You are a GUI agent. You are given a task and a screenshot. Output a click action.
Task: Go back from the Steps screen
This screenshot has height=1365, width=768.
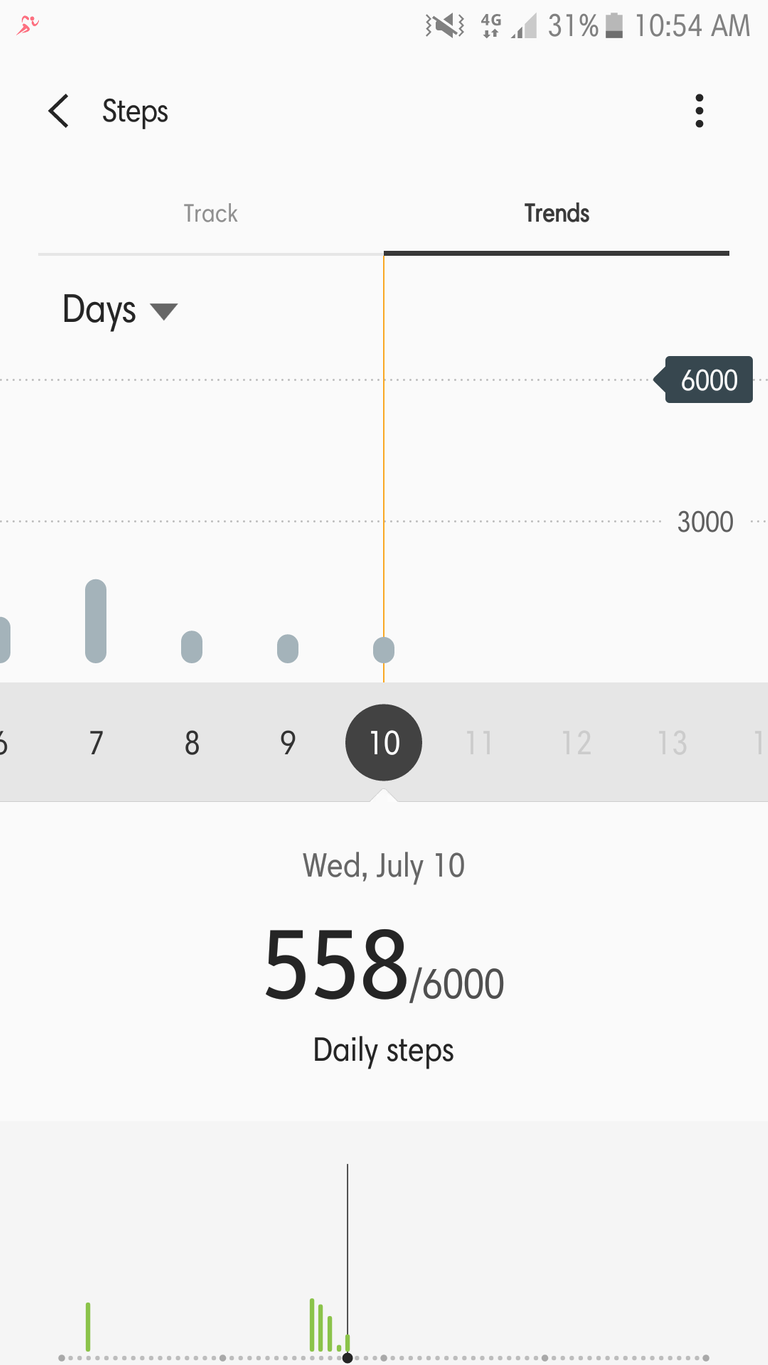59,111
